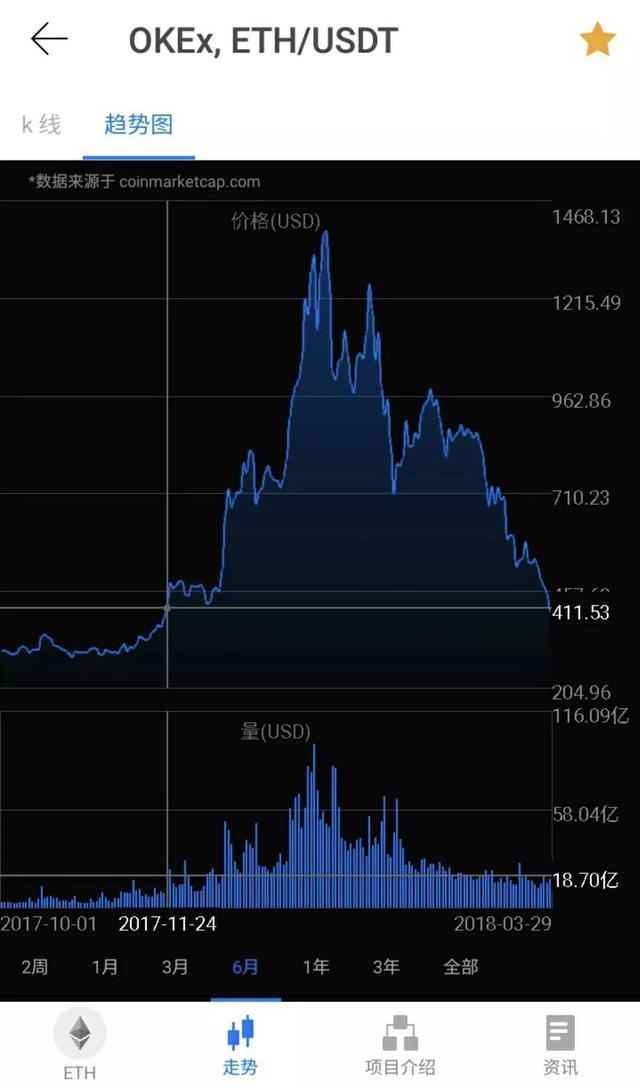Set chart range to 1月
640x1088 pixels.
tap(105, 967)
